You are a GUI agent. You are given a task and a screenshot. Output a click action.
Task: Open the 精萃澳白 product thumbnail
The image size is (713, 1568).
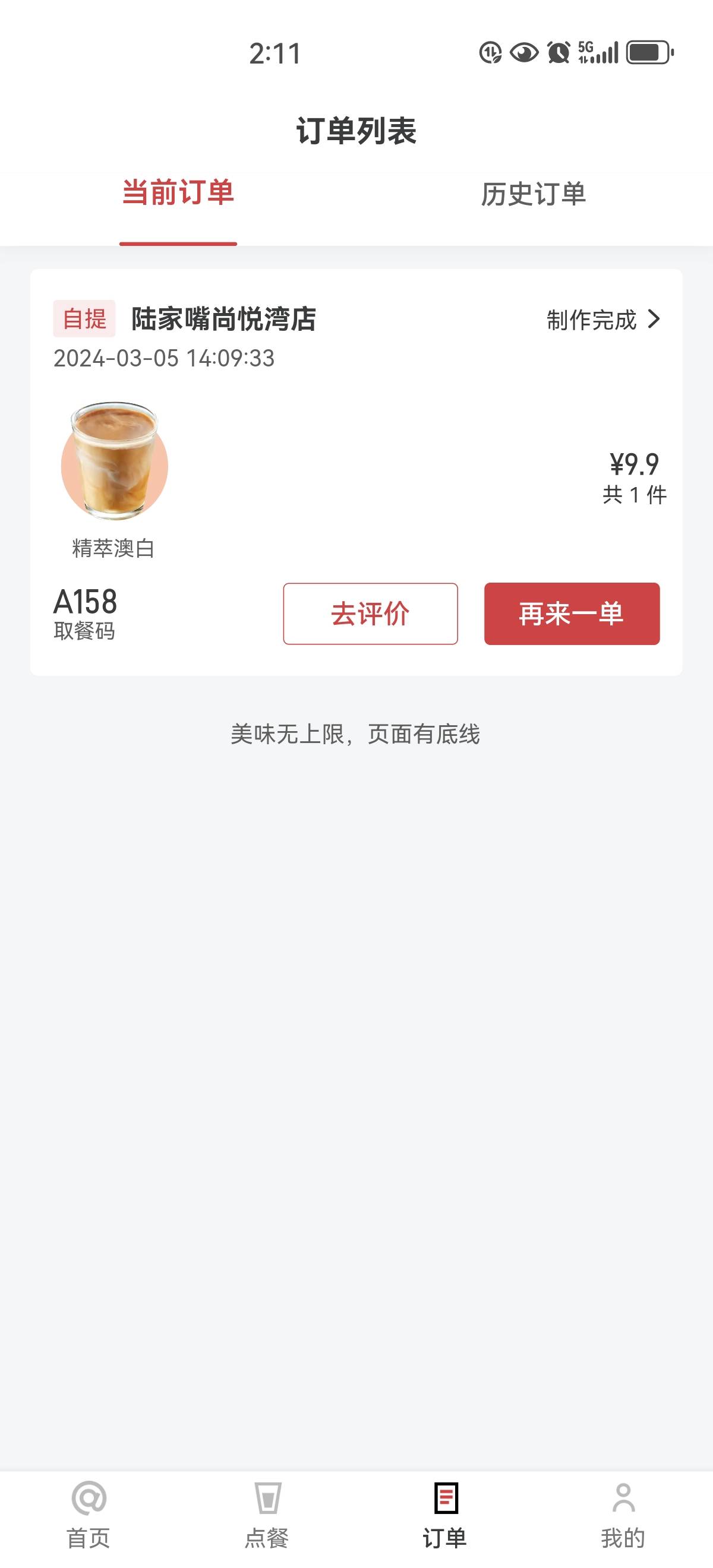tap(115, 461)
